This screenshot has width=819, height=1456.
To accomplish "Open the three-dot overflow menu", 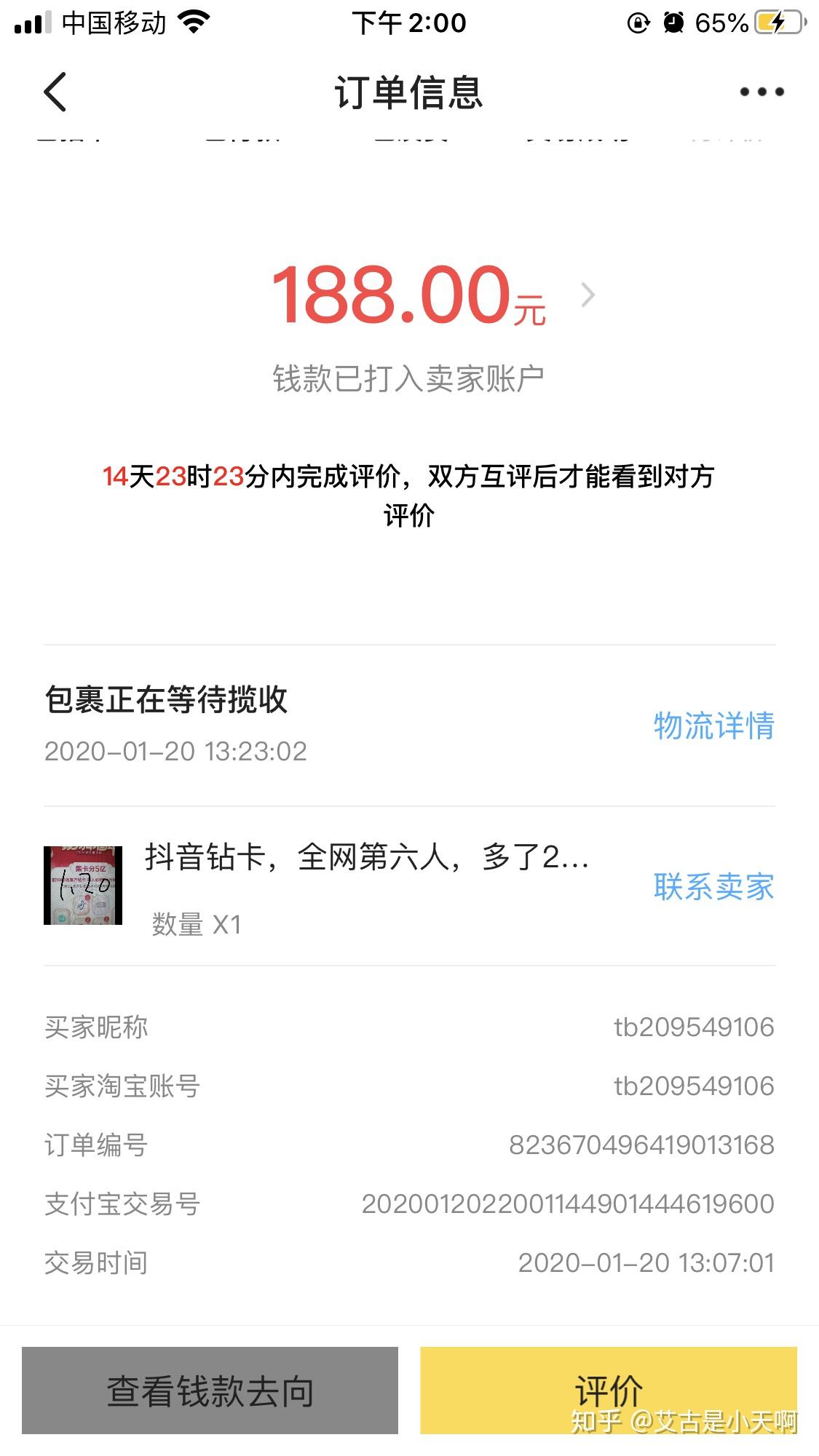I will pos(761,92).
